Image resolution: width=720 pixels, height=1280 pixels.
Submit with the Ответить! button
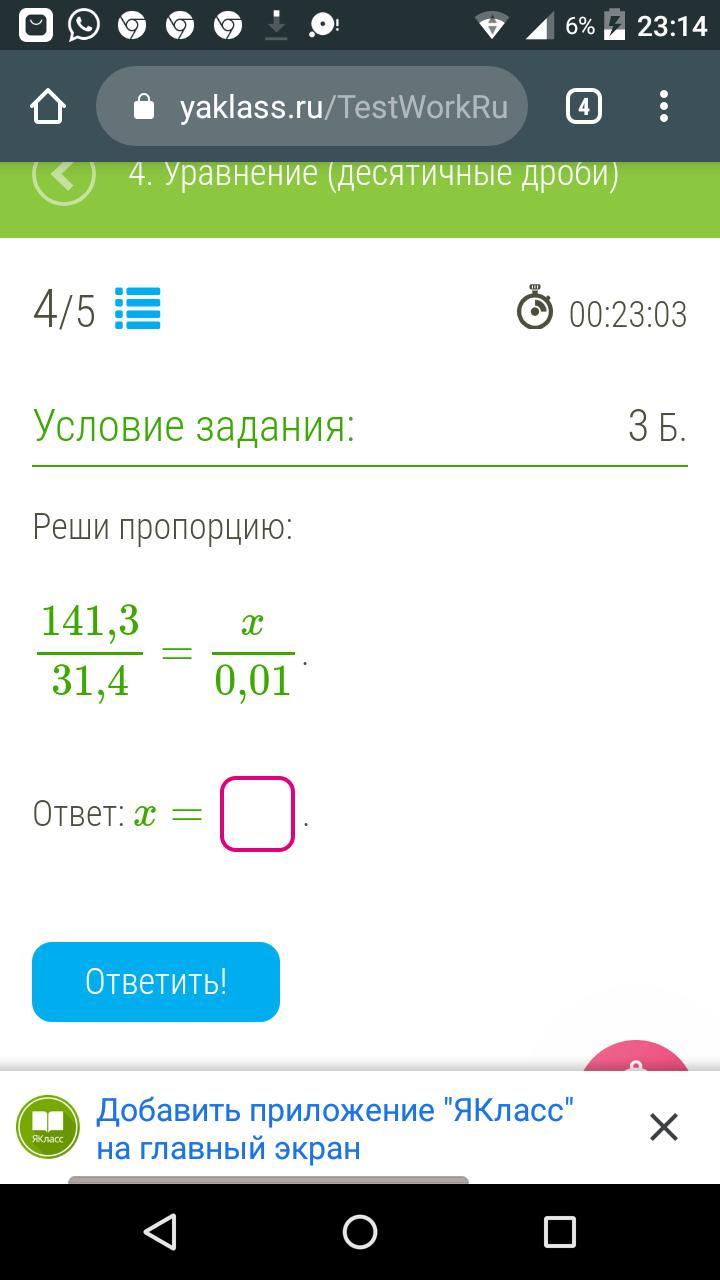point(156,982)
